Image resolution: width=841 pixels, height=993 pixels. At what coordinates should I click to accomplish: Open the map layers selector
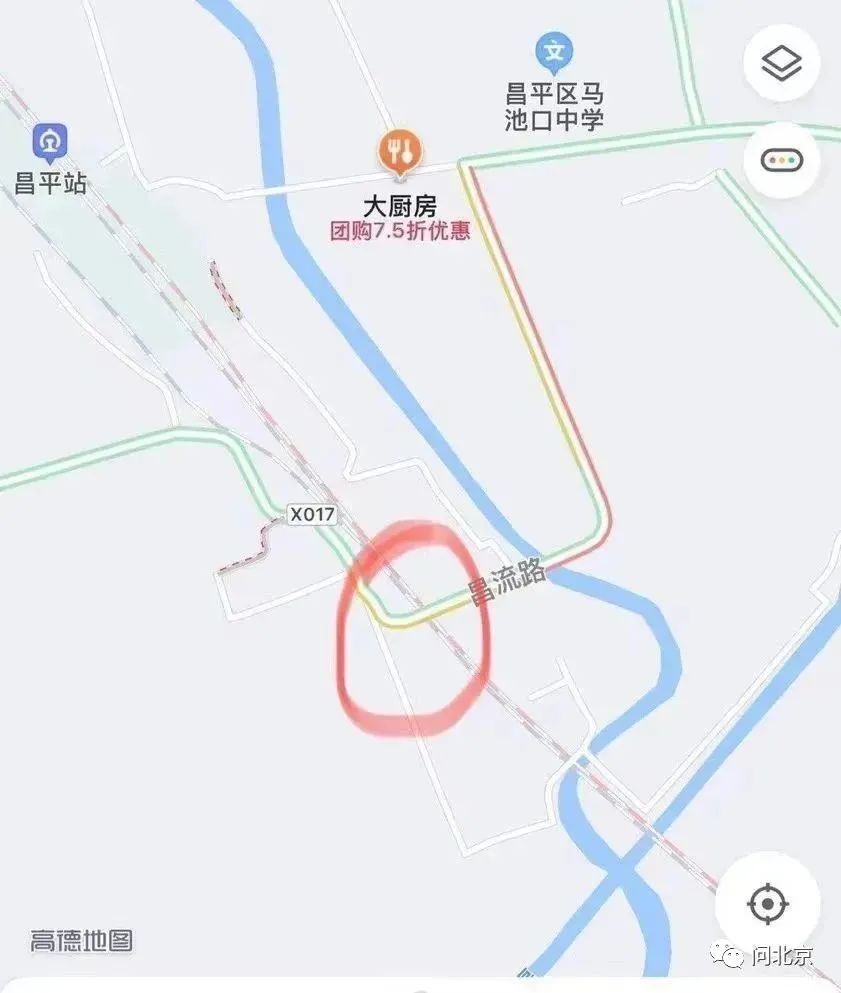coord(781,64)
